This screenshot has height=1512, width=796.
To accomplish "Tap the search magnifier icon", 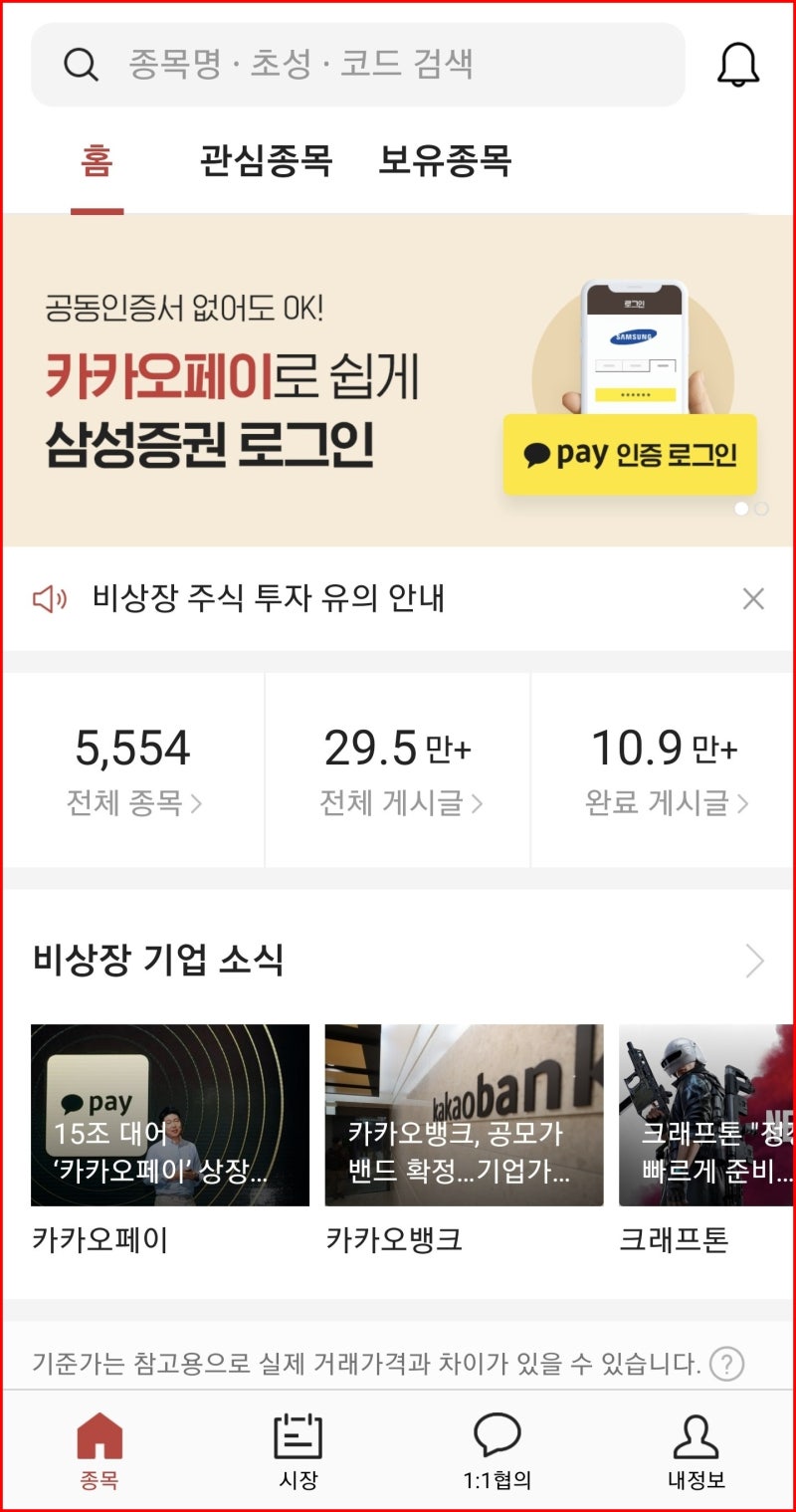I will click(x=81, y=64).
